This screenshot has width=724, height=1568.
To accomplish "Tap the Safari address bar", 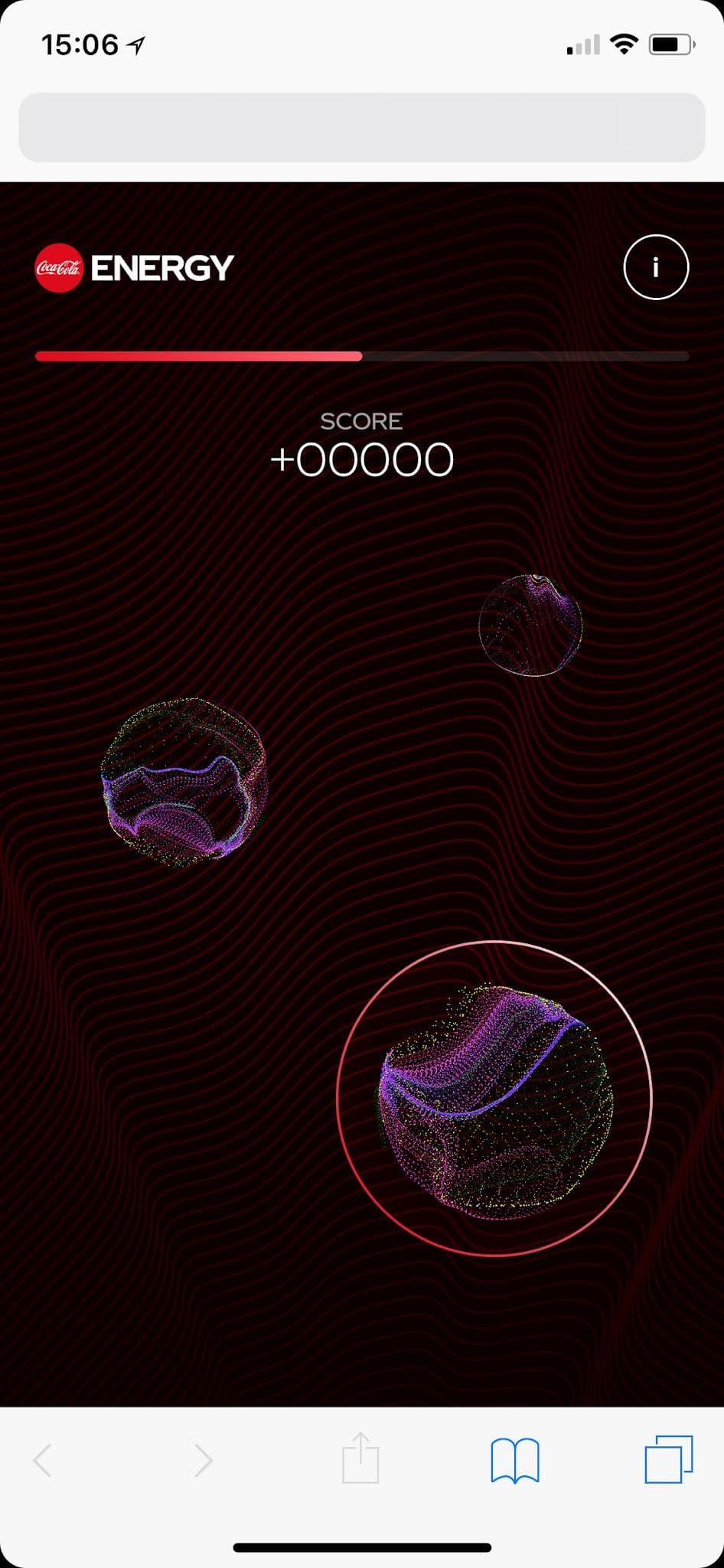I will [361, 127].
